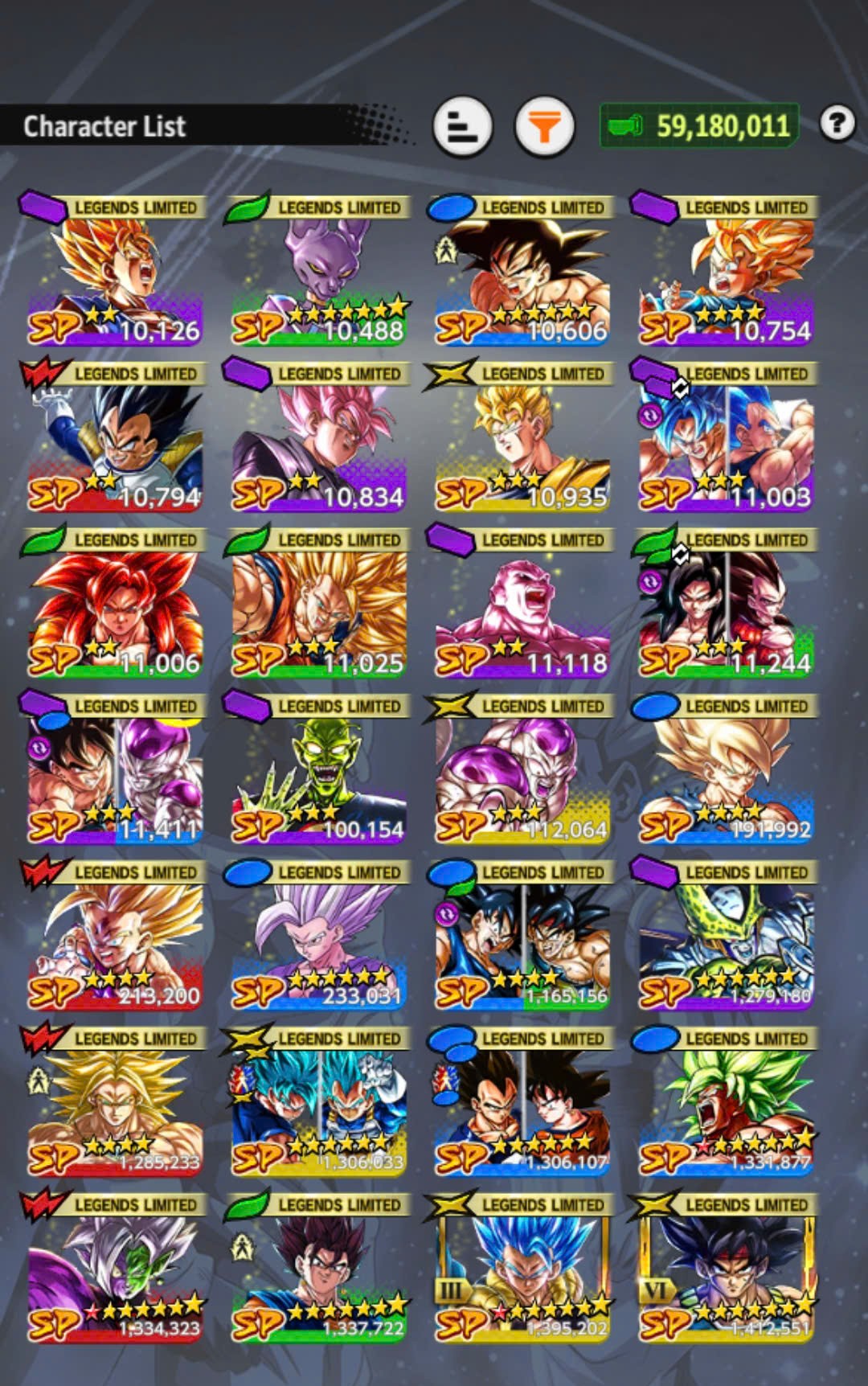The height and width of the screenshot is (1386, 868).
Task: Pick the character card showing 233,031
Action: click(x=319, y=937)
